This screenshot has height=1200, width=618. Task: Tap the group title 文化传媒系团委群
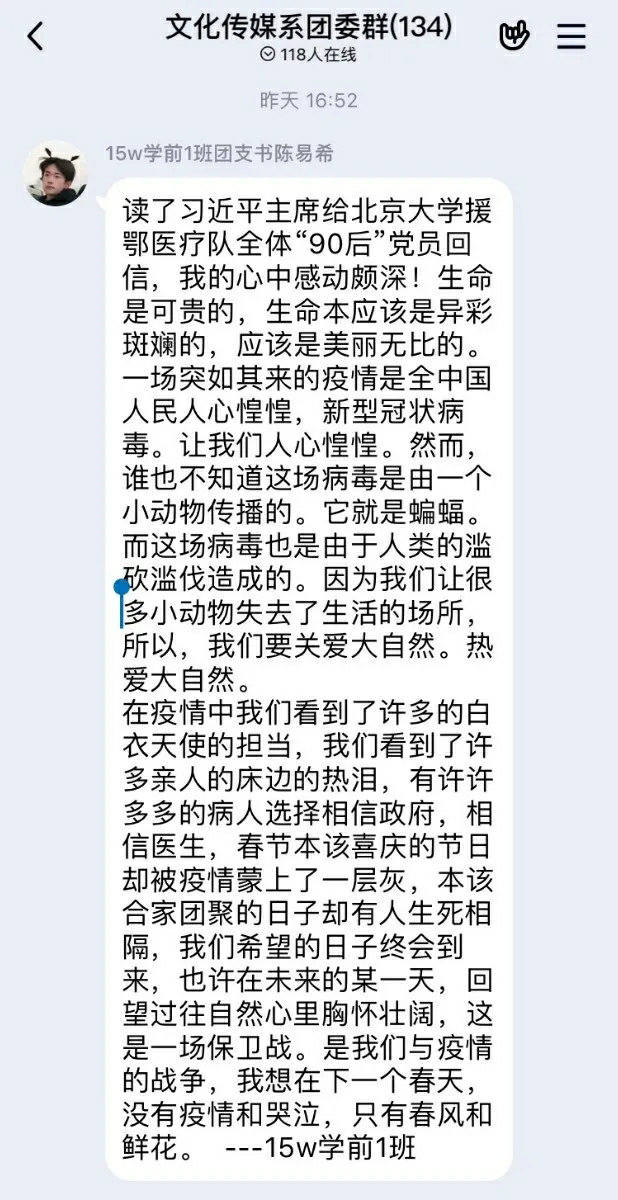pos(308,27)
